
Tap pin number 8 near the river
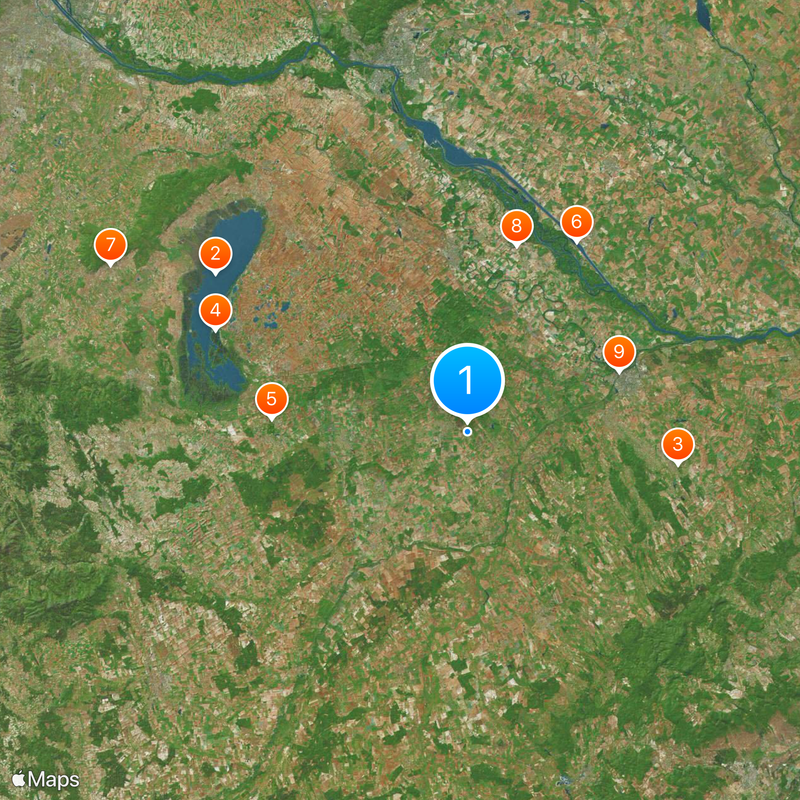coord(516,227)
